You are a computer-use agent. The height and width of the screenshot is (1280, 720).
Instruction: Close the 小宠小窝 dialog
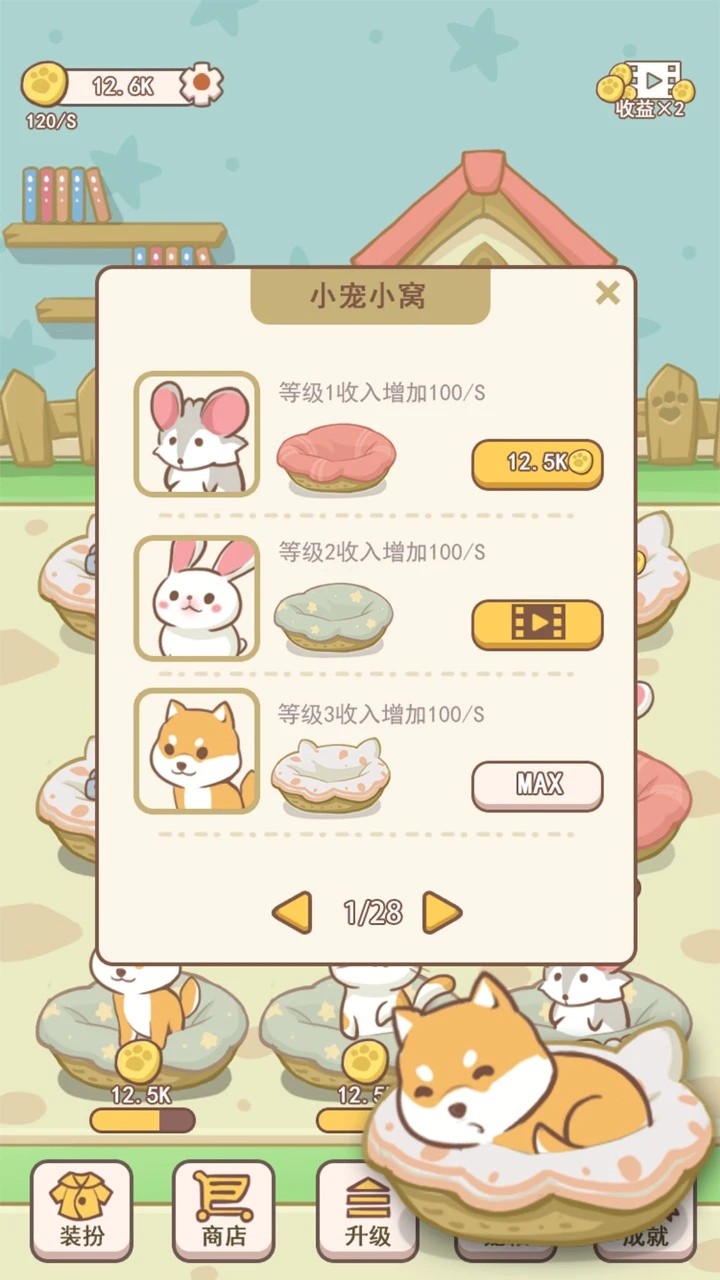(x=607, y=293)
